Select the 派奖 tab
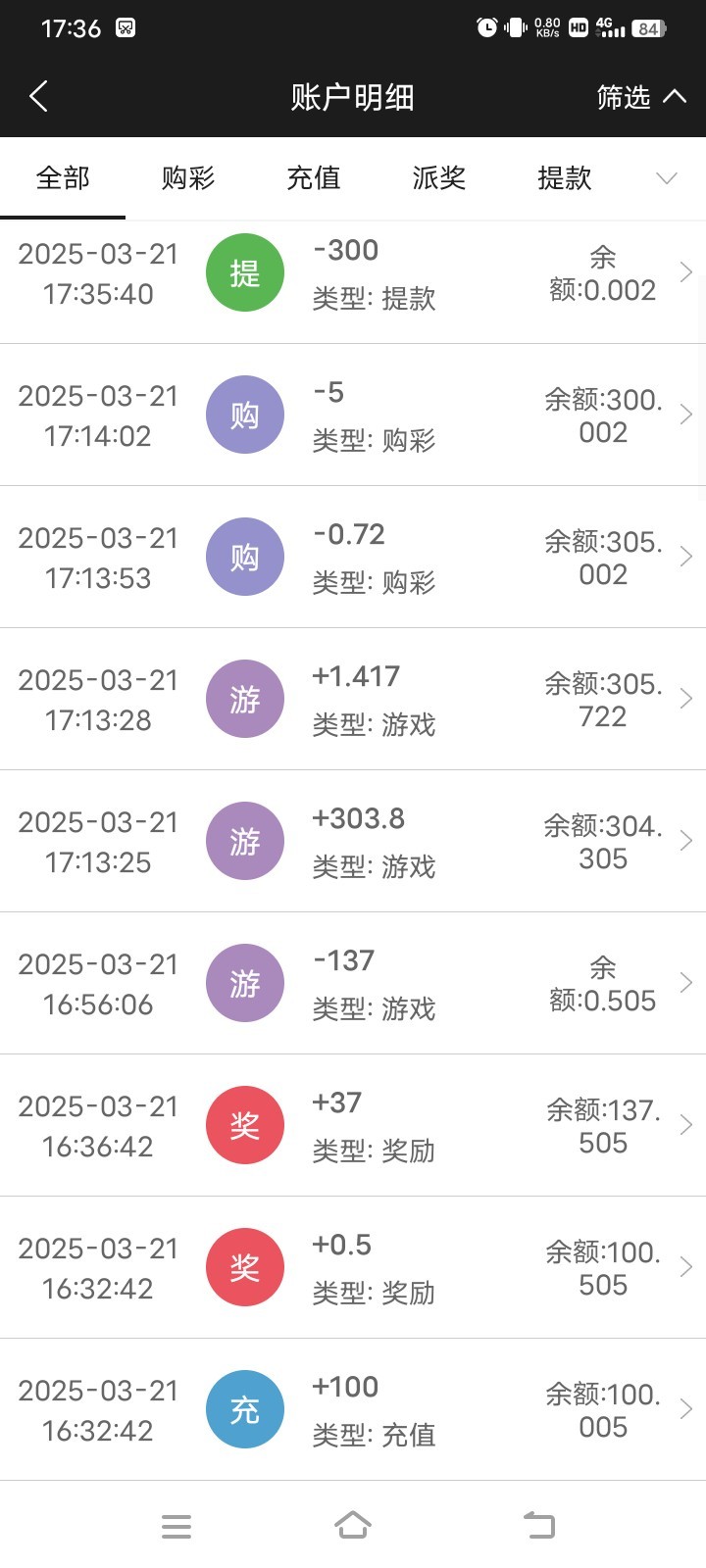The width and height of the screenshot is (706, 1568). [x=439, y=178]
